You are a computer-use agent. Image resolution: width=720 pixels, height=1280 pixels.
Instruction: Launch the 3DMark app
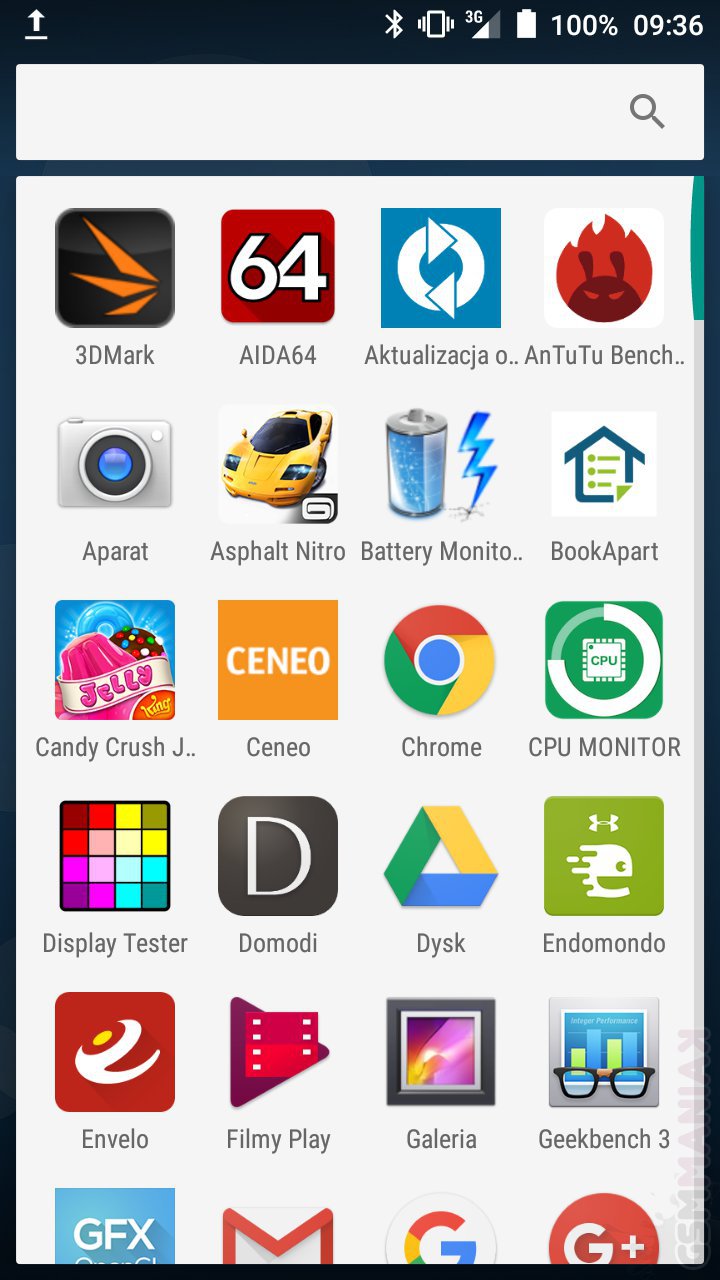tap(115, 268)
